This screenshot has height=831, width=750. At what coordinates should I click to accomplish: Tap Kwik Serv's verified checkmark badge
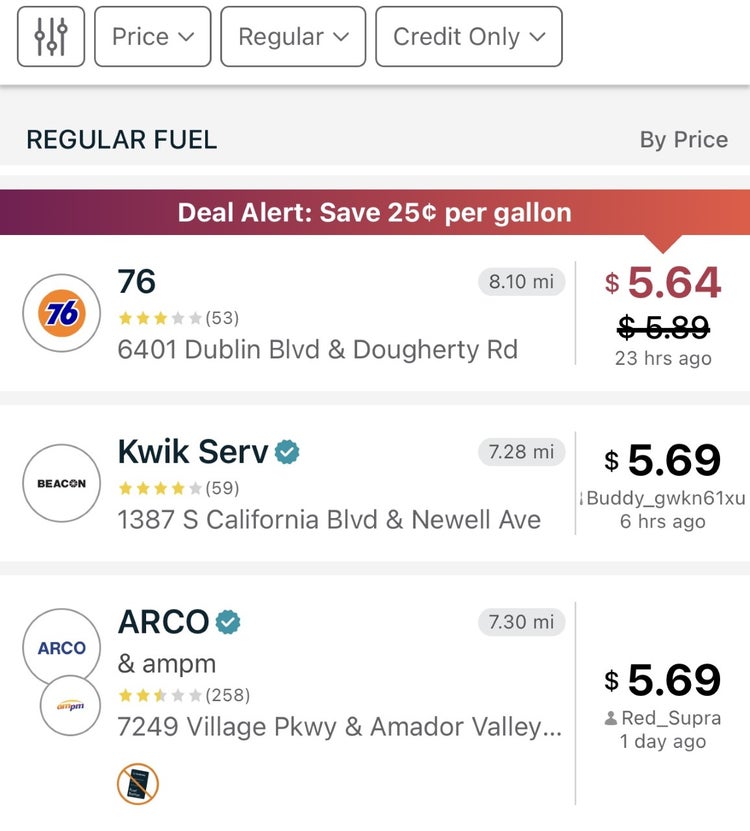(x=285, y=452)
